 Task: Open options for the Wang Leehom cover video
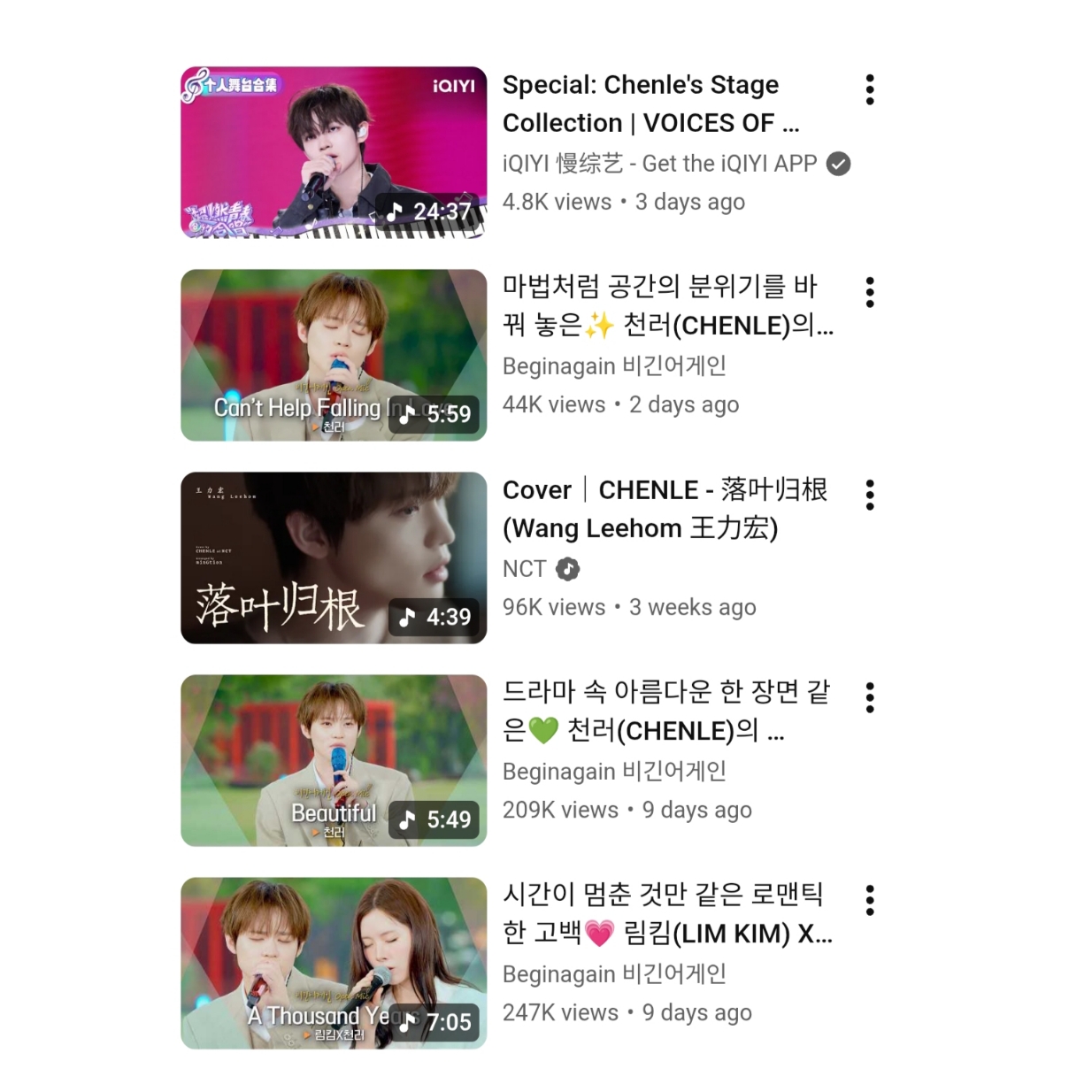[870, 495]
